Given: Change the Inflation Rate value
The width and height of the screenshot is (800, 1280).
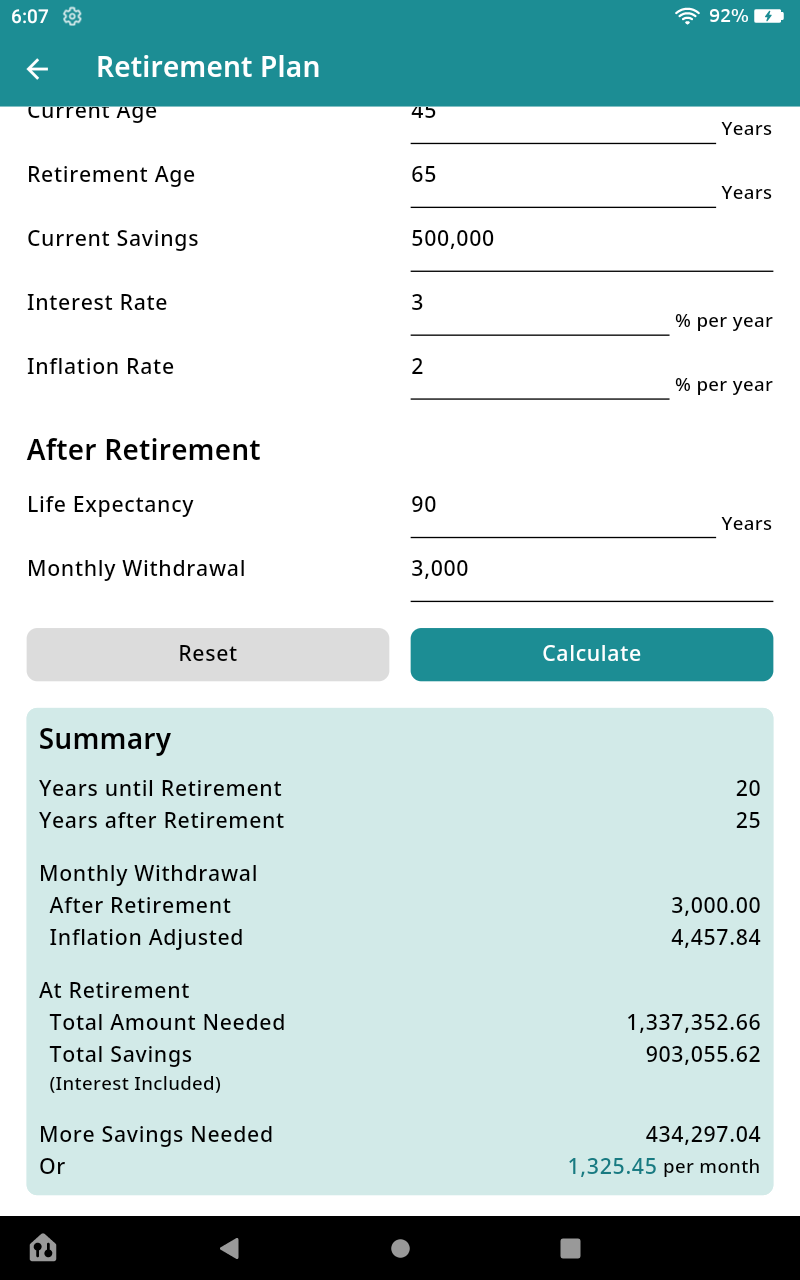Looking at the screenshot, I should 540,372.
